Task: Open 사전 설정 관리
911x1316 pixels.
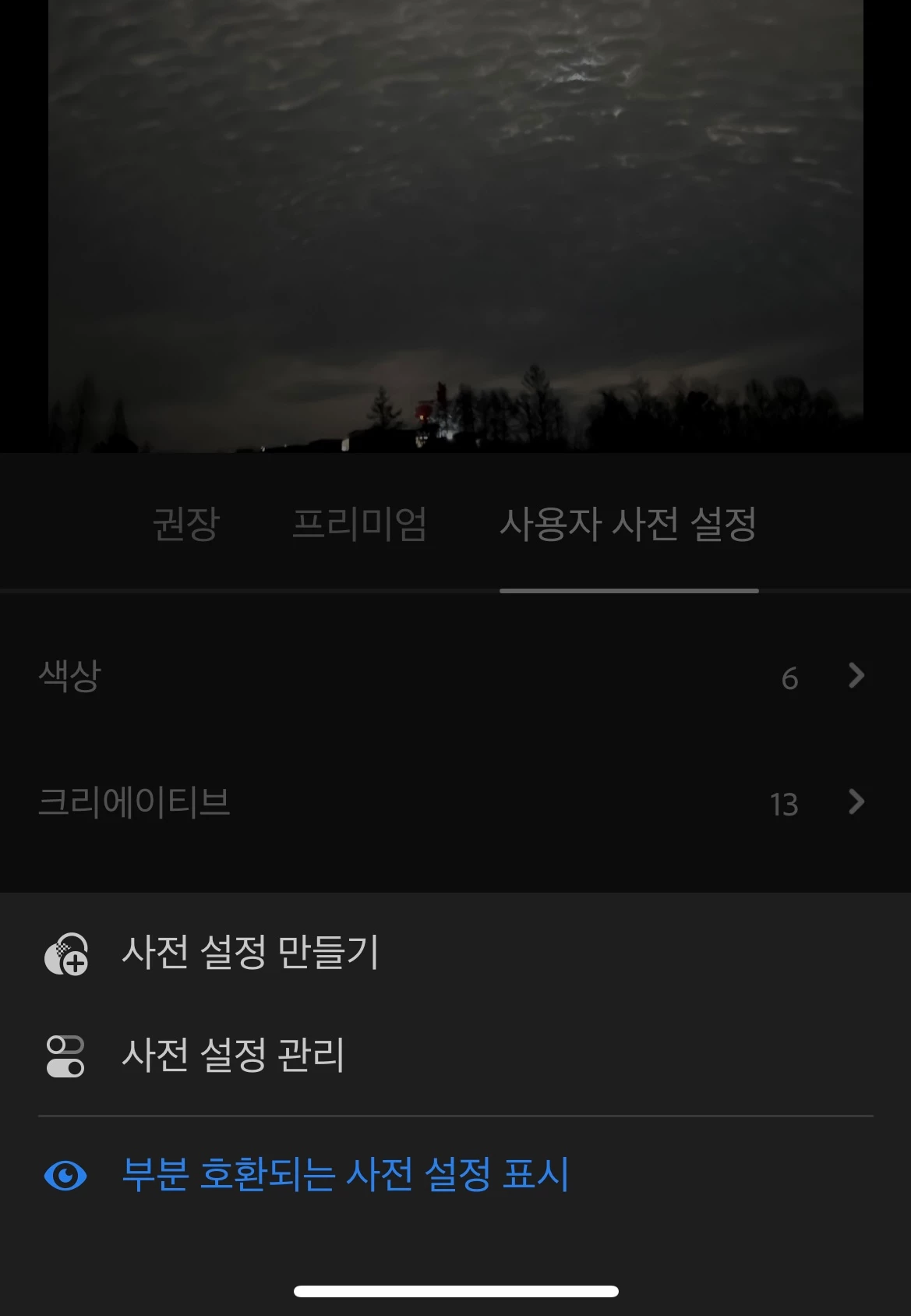Action: 232,1056
